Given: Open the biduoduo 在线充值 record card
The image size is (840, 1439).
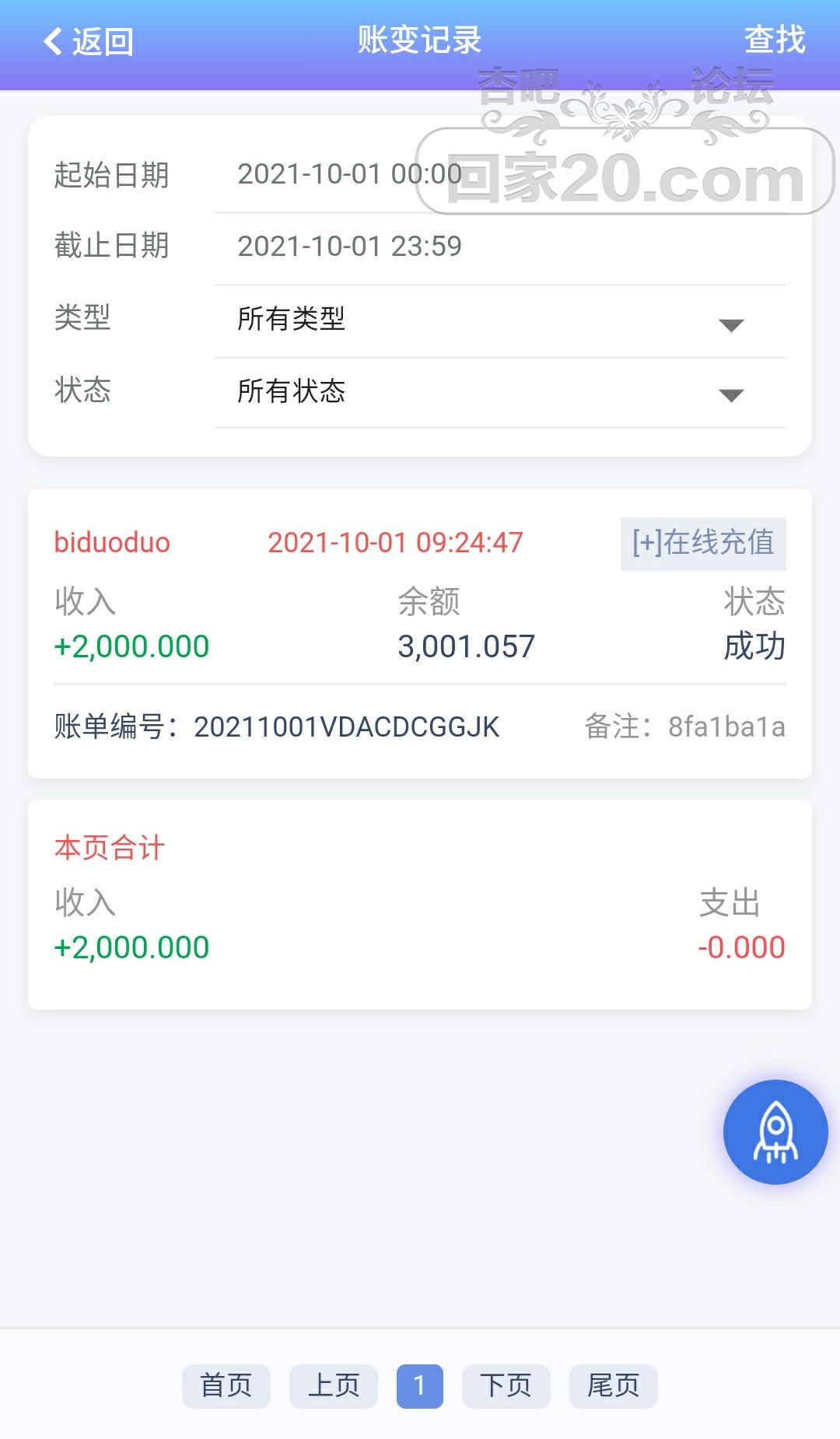Looking at the screenshot, I should tap(419, 633).
